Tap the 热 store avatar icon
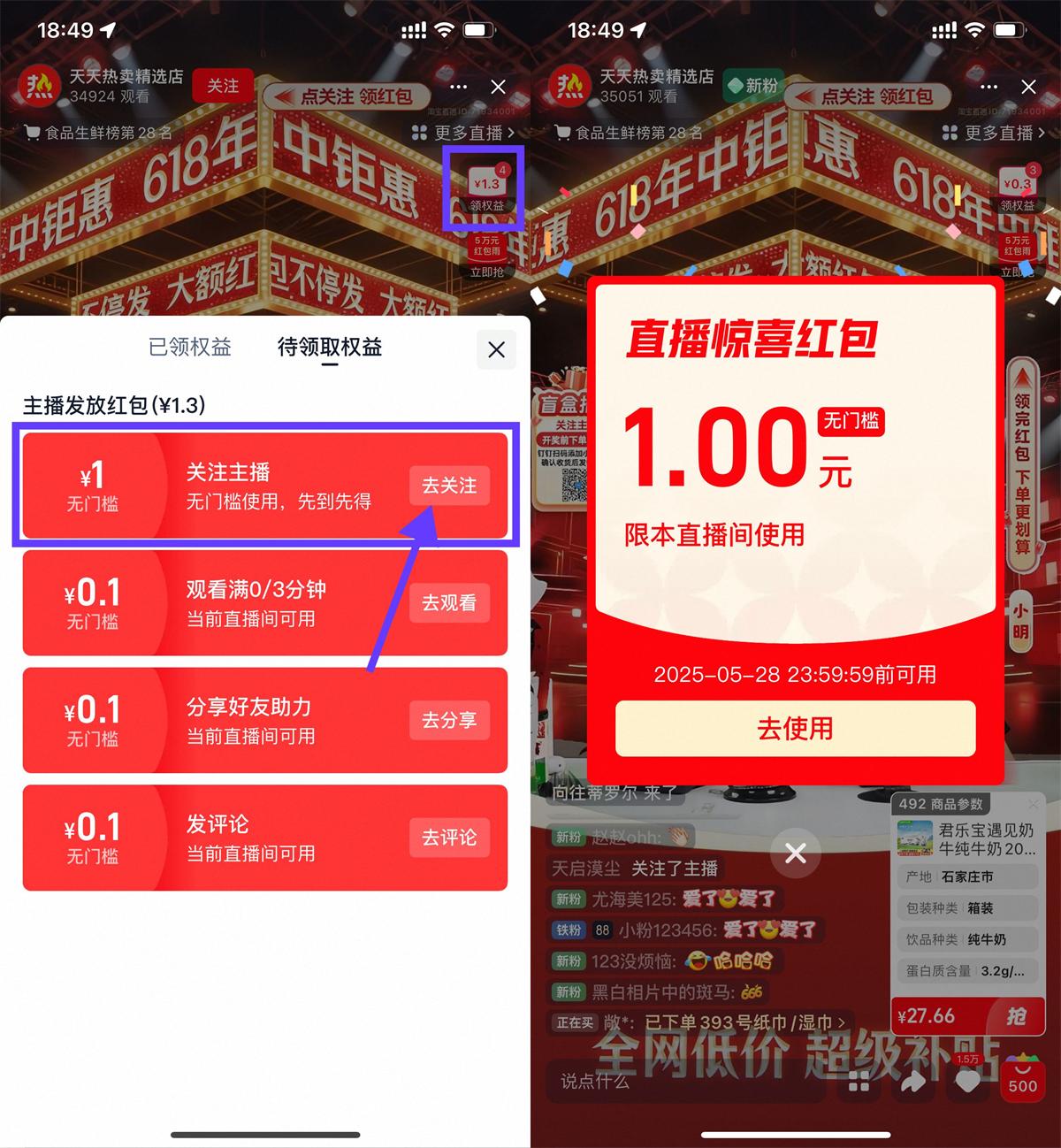This screenshot has height=1148, width=1061. coord(38,86)
